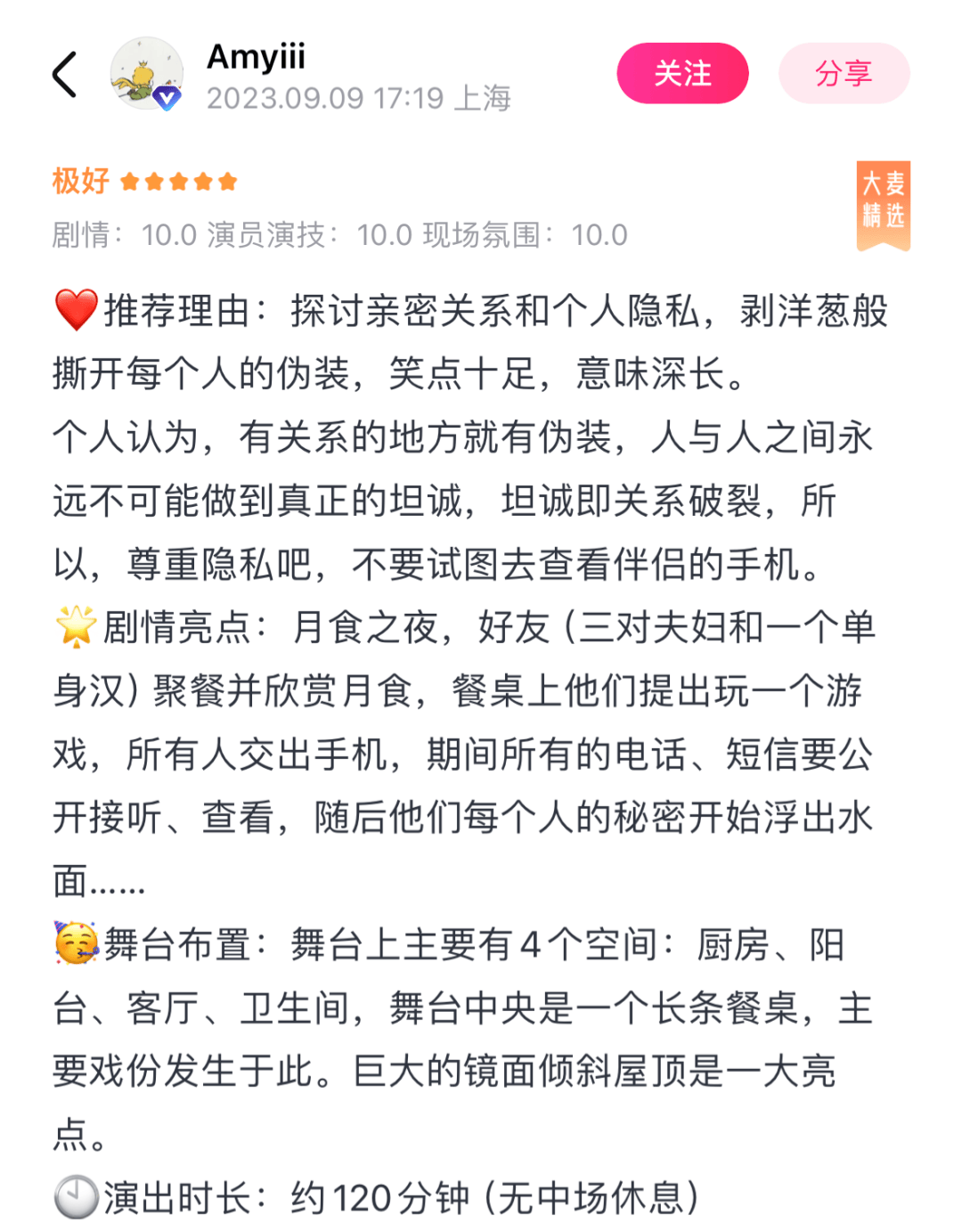Toggle follow via the 关注 button

[x=682, y=75]
